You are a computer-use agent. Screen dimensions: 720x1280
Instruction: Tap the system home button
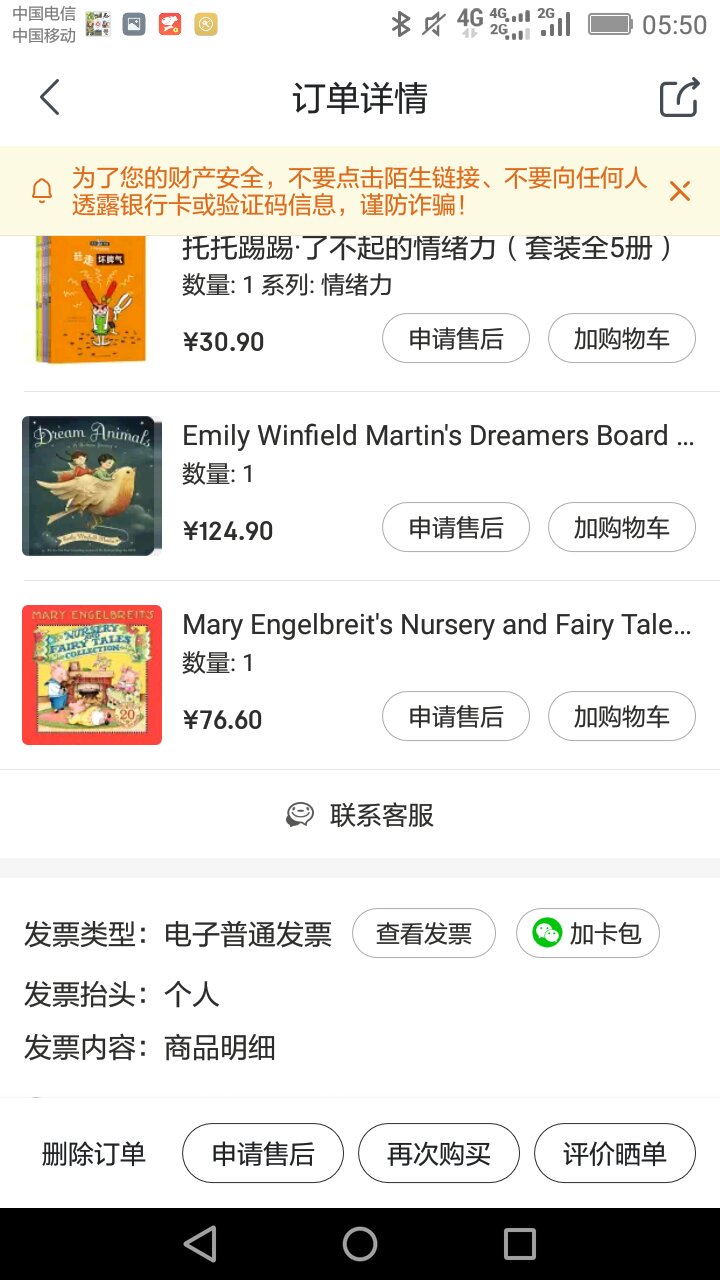coord(360,1244)
